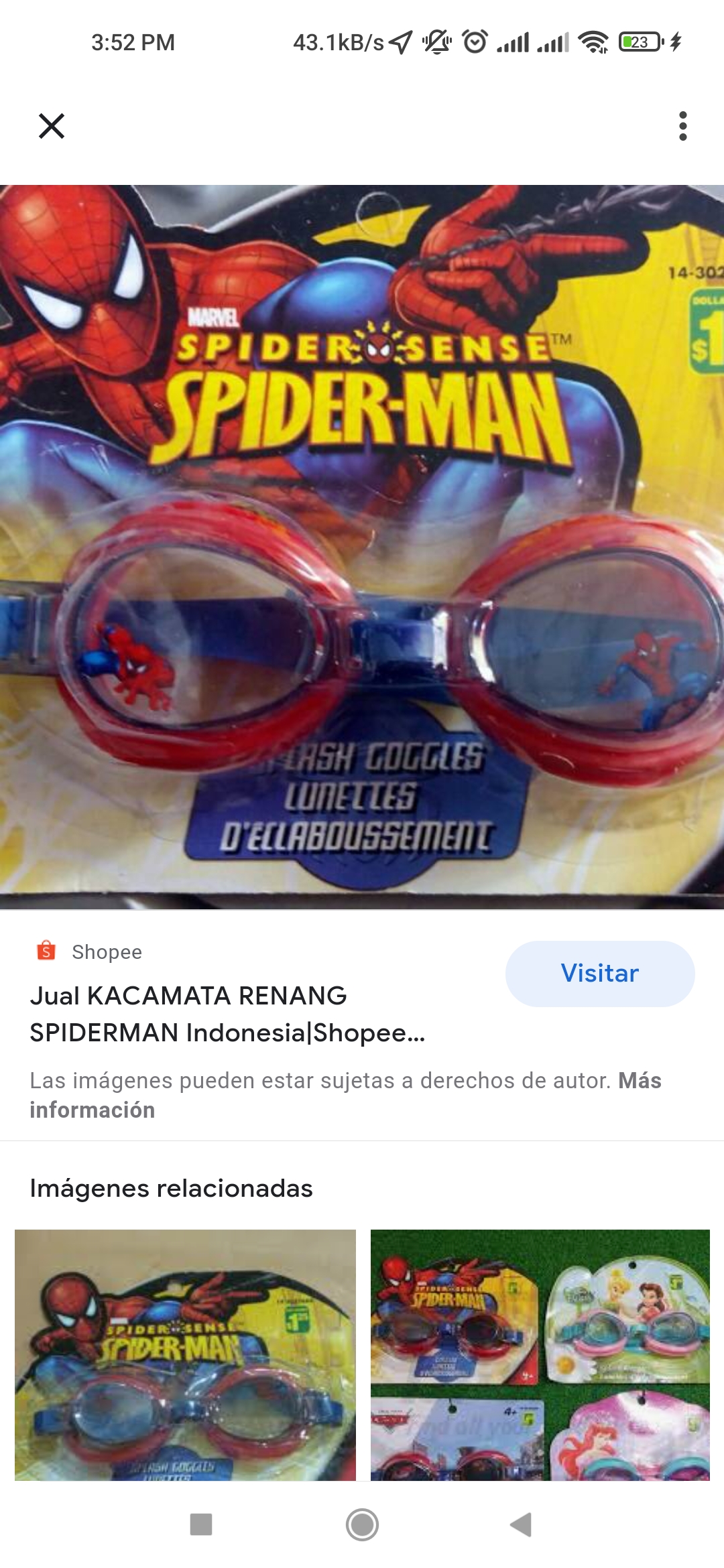Go back with the system back button
The height and width of the screenshot is (1568, 724).
pyautogui.click(x=521, y=1524)
